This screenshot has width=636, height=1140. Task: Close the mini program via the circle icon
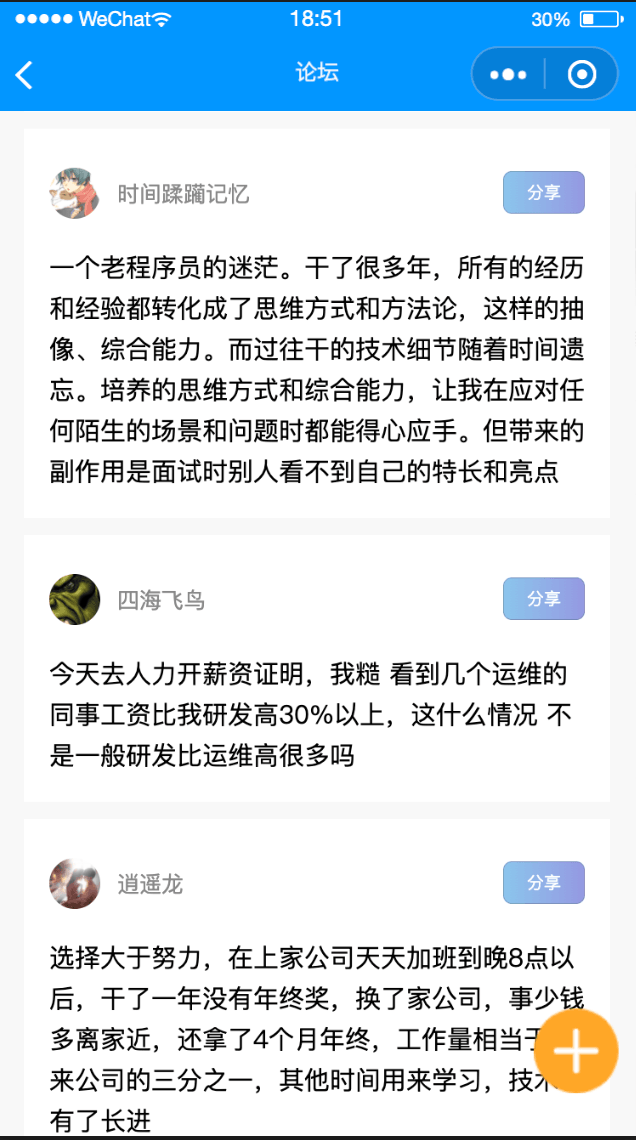pos(581,74)
